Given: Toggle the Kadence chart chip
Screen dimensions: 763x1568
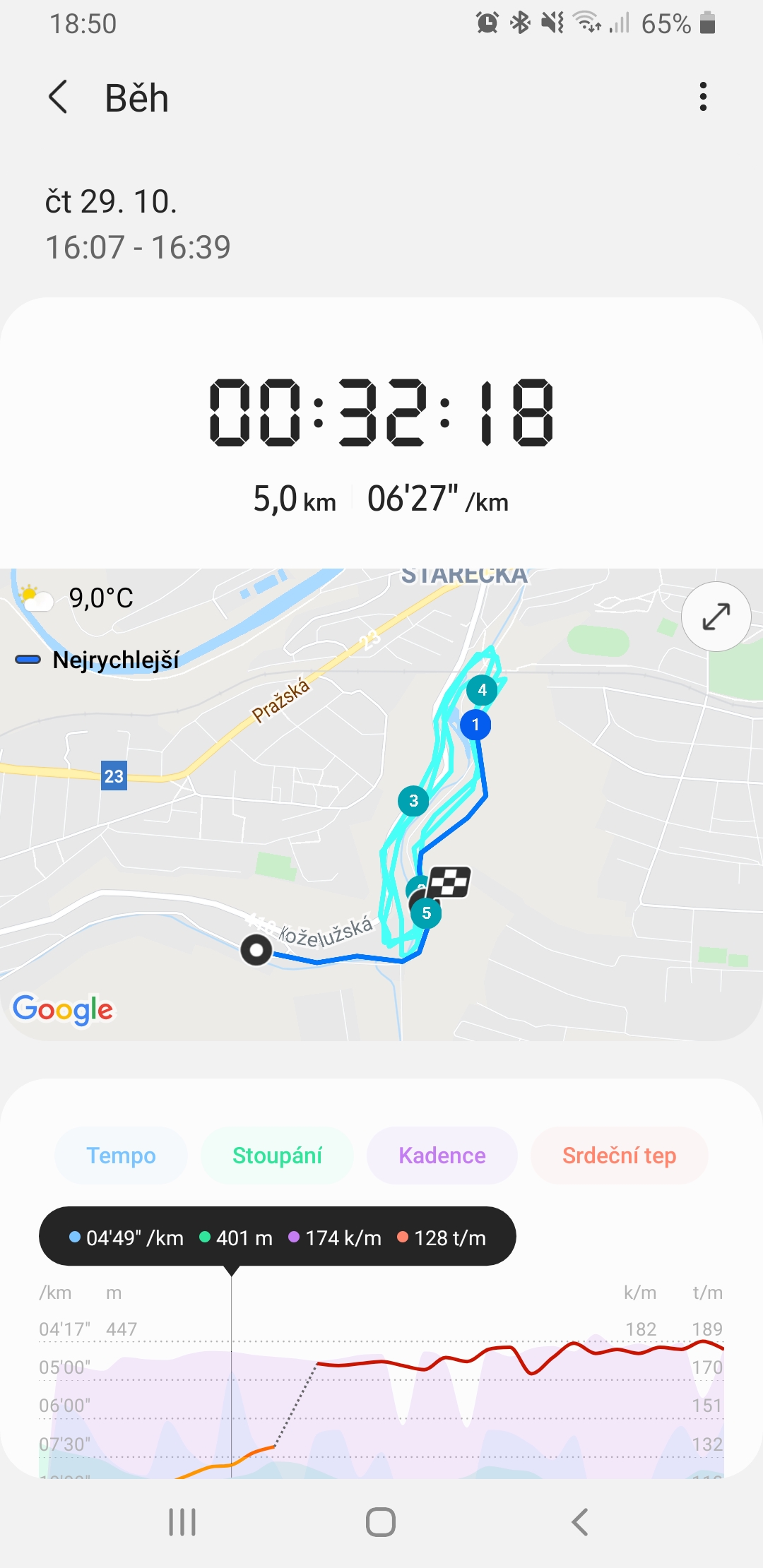Looking at the screenshot, I should pyautogui.click(x=442, y=1156).
